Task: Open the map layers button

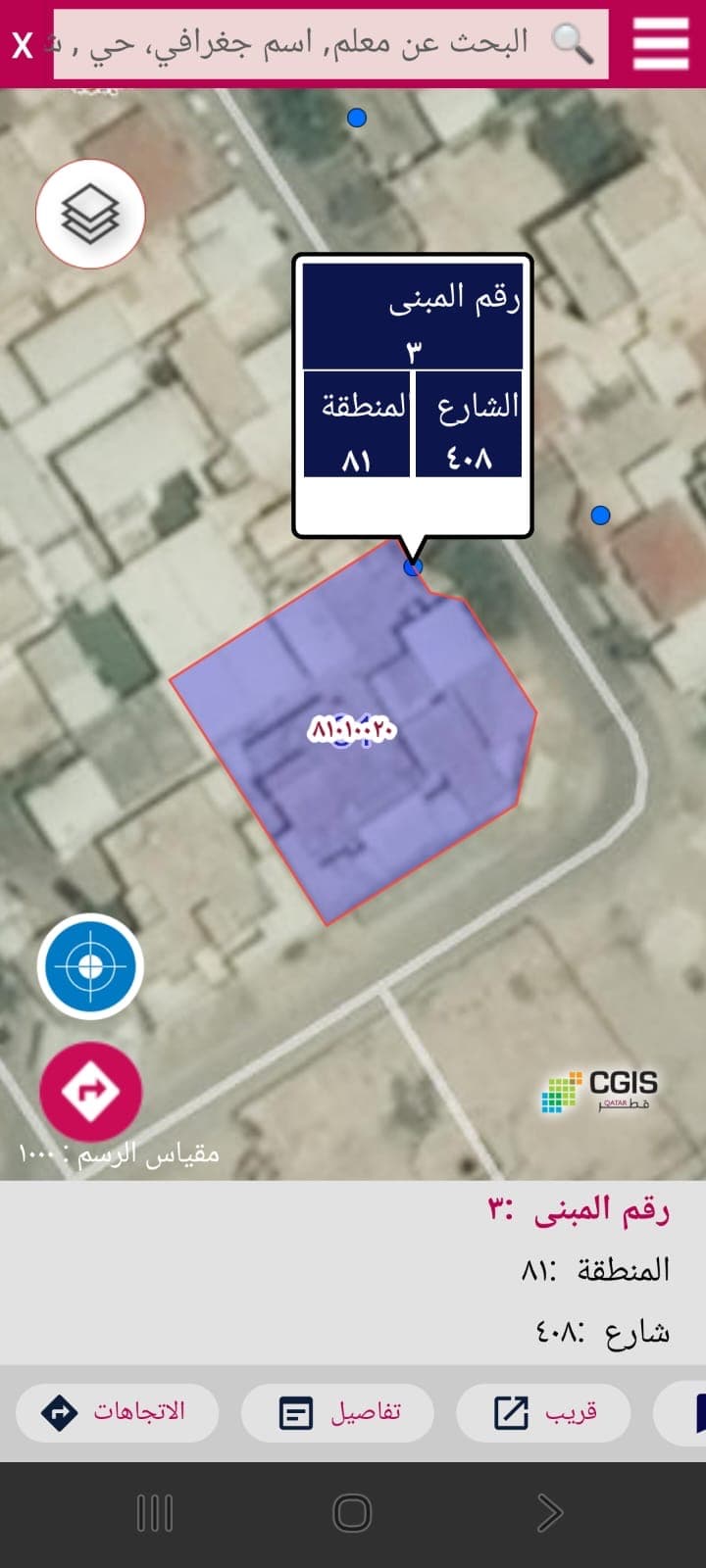Action: coord(90,214)
